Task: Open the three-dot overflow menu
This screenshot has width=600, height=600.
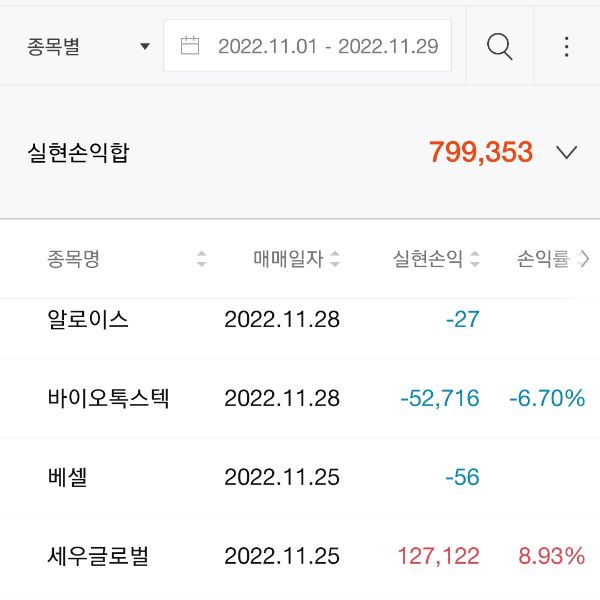Action: (566, 46)
